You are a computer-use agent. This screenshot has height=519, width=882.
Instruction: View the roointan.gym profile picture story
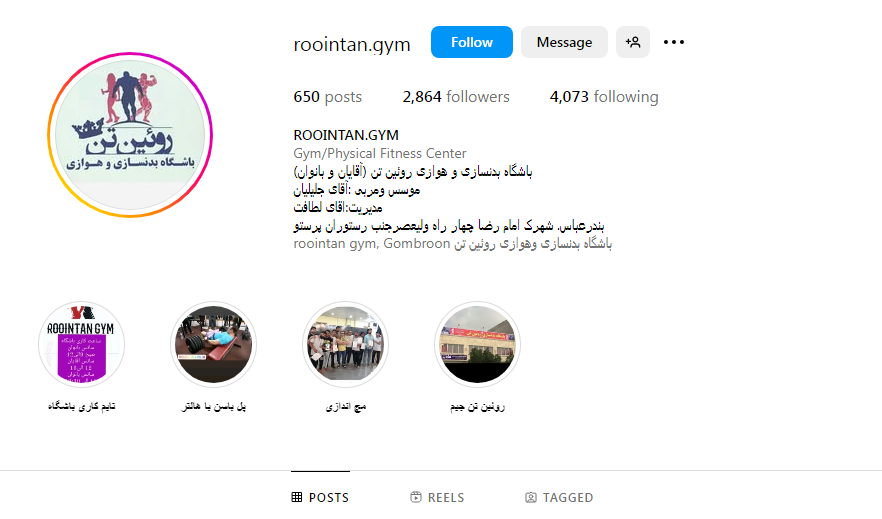[x=126, y=135]
